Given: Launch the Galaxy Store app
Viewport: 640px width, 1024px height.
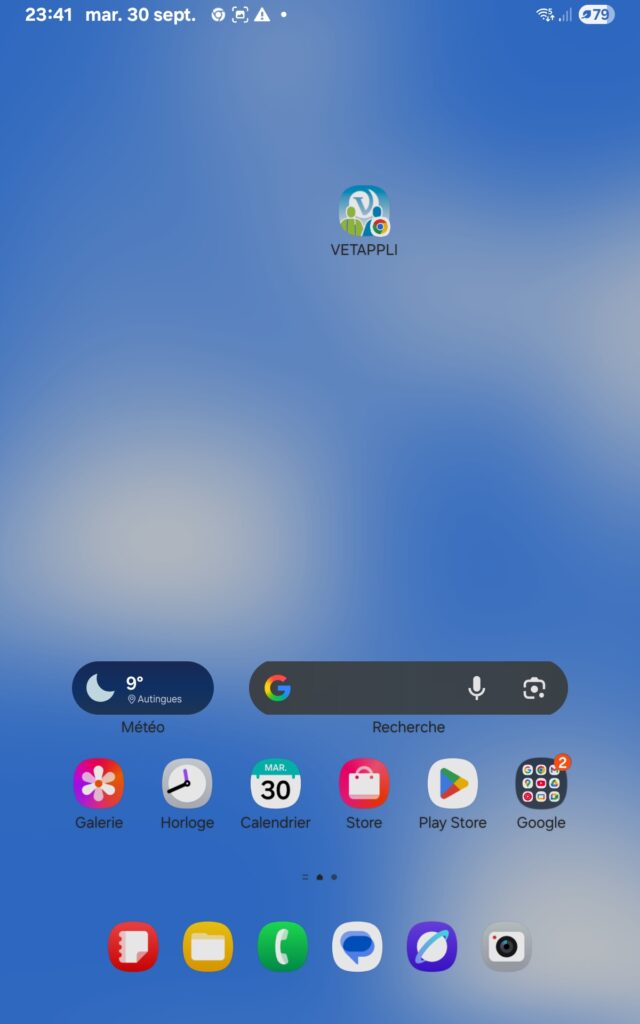Looking at the screenshot, I should [x=364, y=784].
